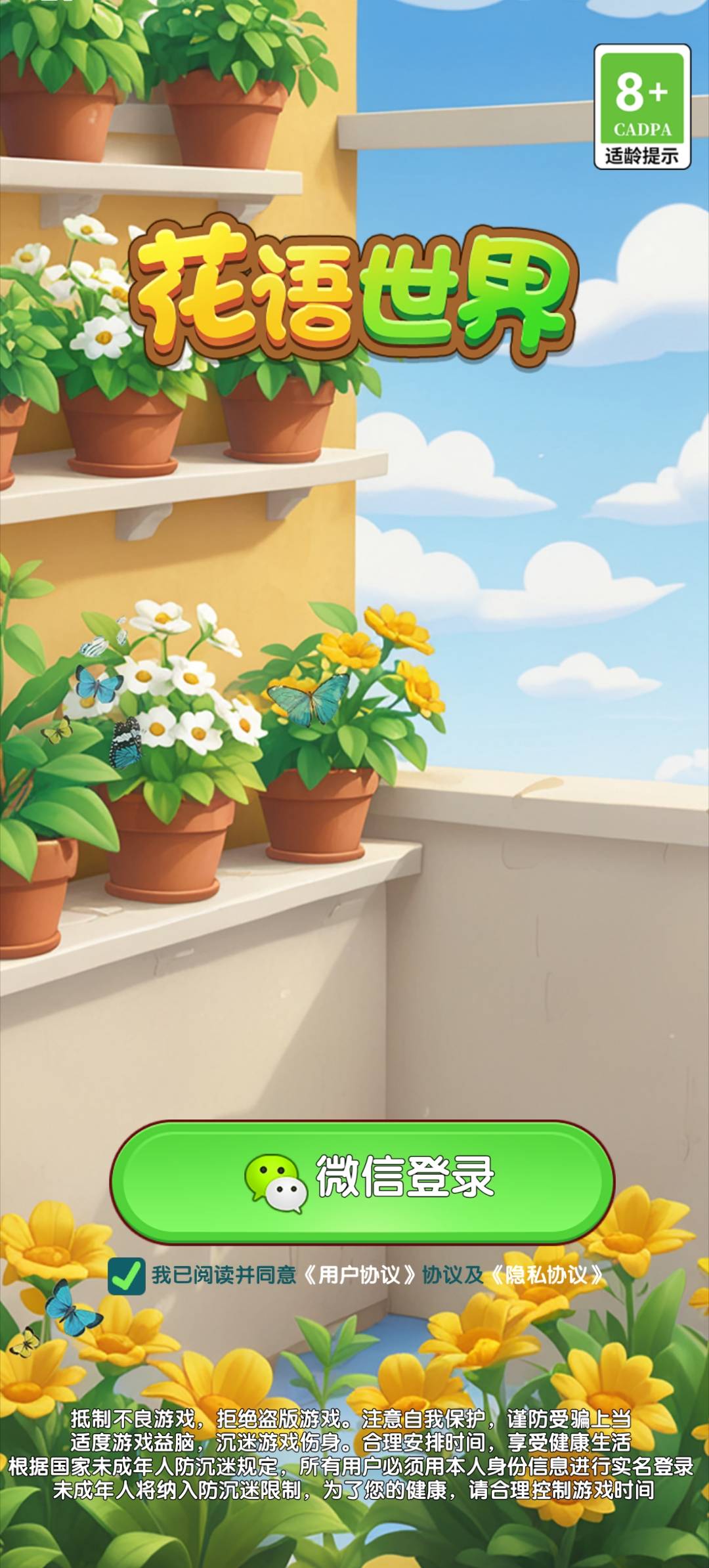Screen dimensions: 709x1568
Task: View the 8+ CADPA 适龄提示 badge
Action: [x=642, y=106]
